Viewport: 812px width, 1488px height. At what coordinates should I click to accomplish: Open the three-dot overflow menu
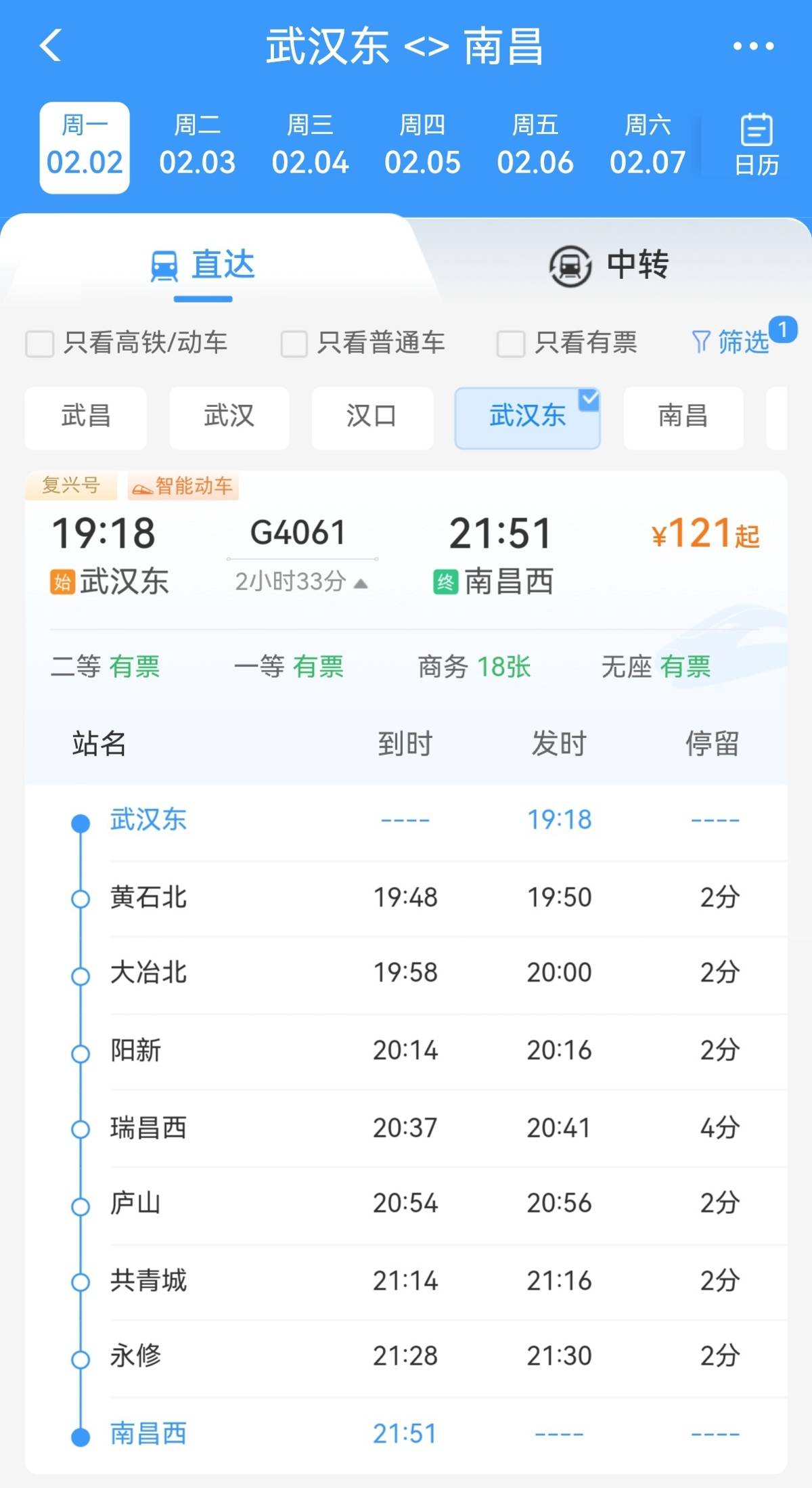753,46
